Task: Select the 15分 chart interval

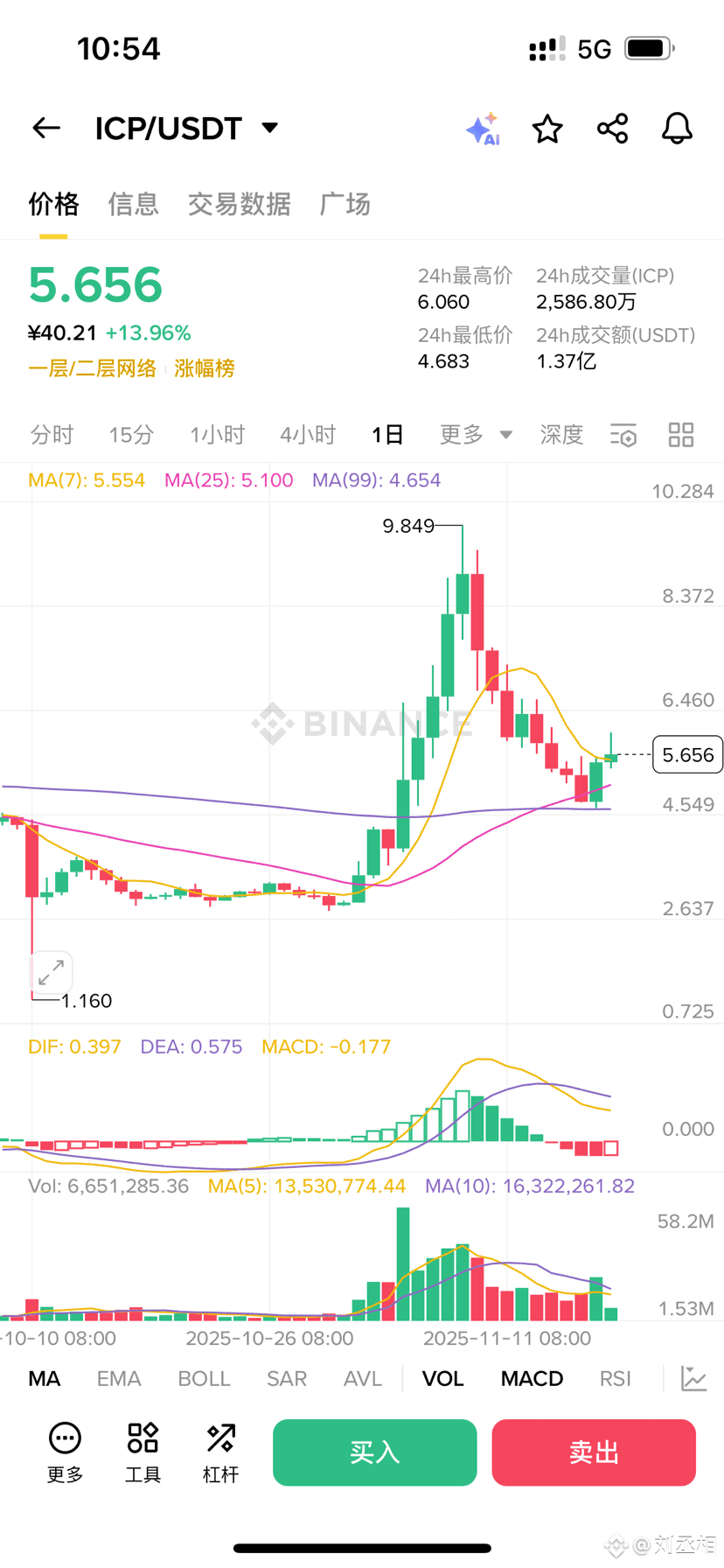Action: (131, 435)
